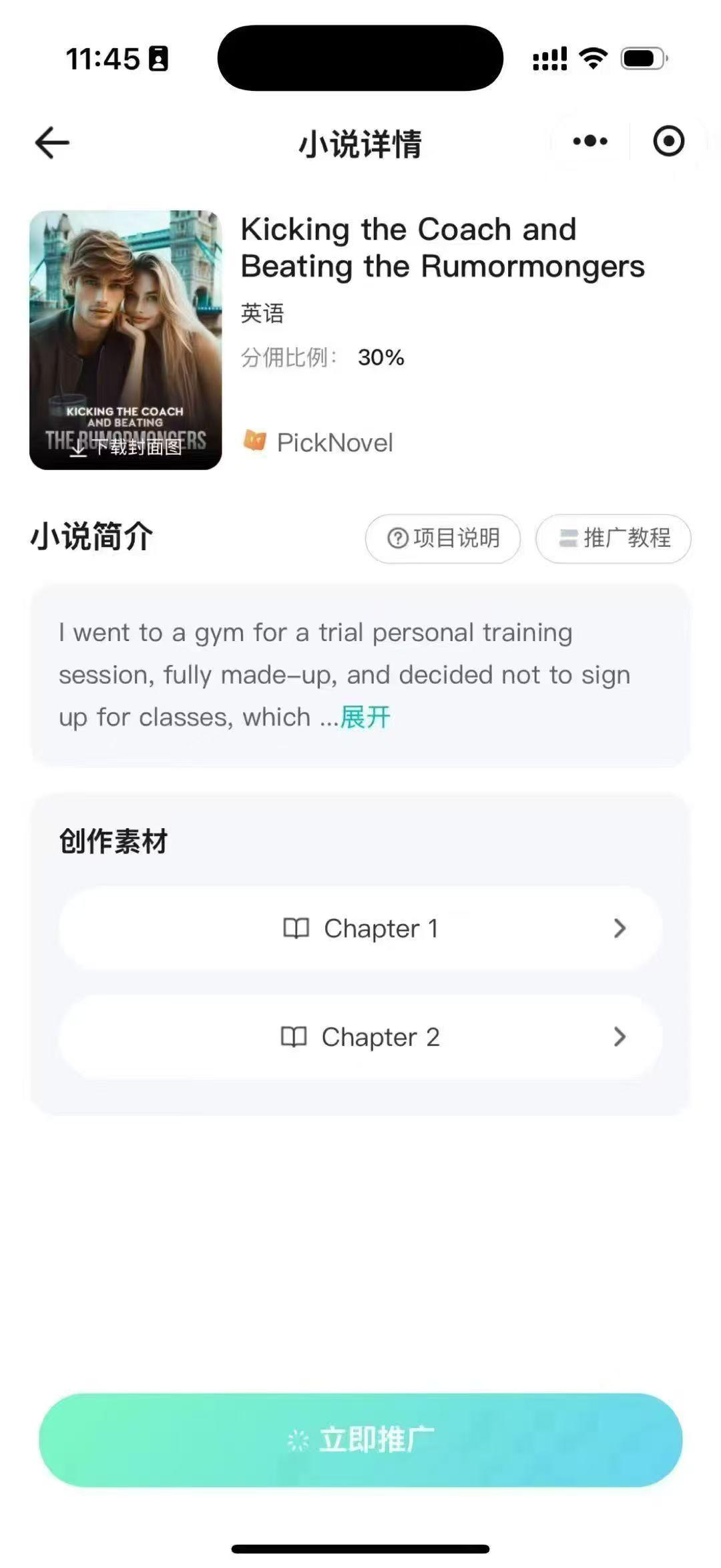Screen dimensions: 721x1568
Task: Go back from the novel details page
Action: tap(52, 143)
